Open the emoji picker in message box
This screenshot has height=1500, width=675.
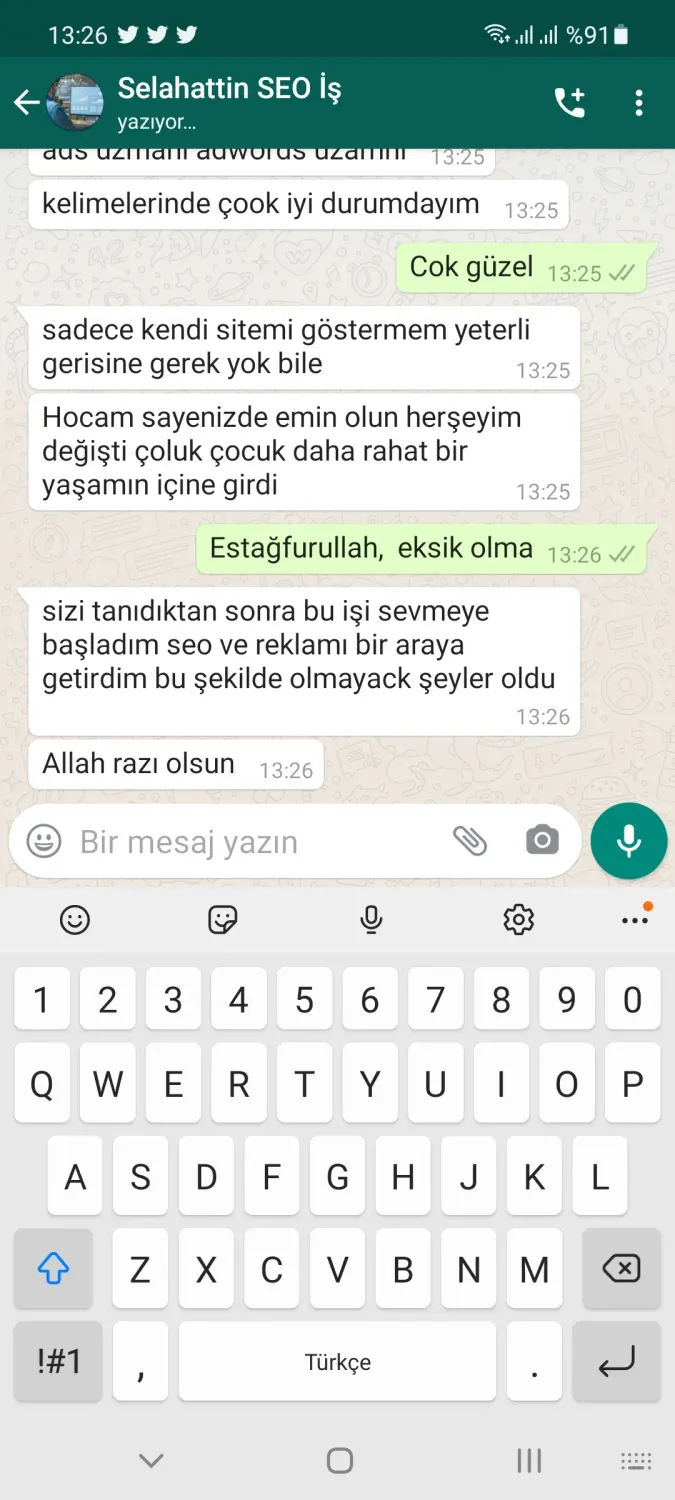(44, 841)
